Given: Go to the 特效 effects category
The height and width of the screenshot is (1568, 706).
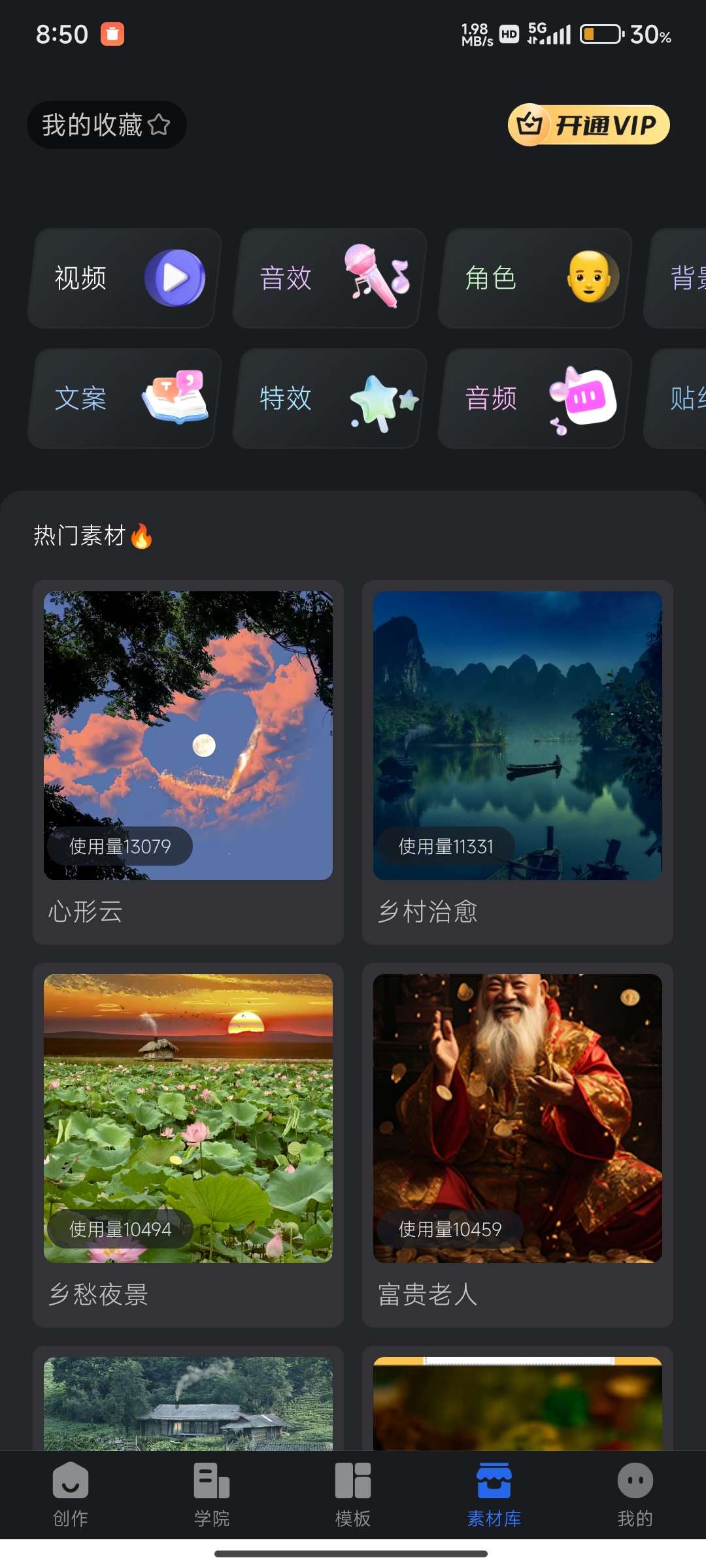Looking at the screenshot, I should (x=329, y=399).
